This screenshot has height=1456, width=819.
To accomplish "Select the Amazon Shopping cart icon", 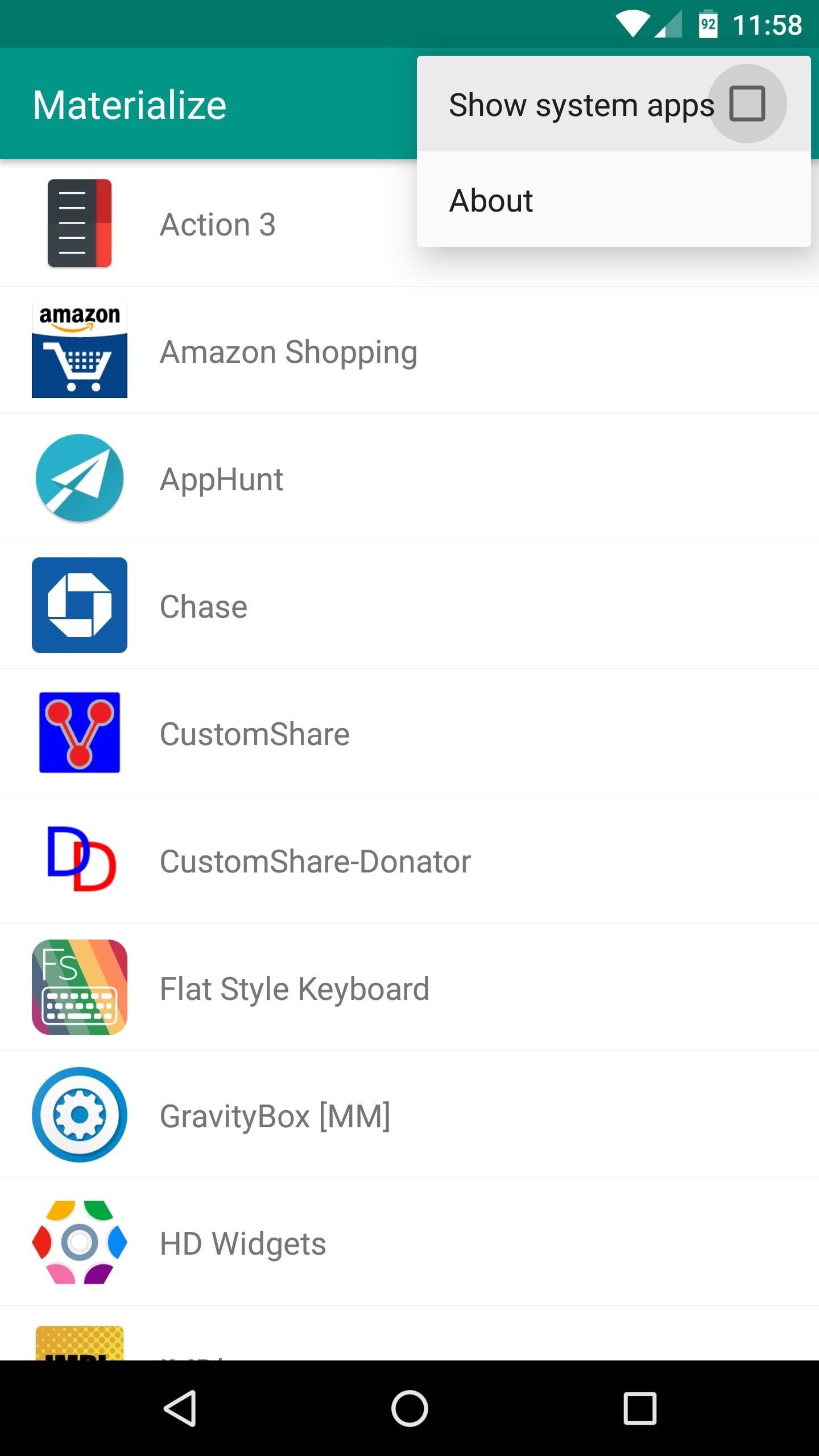I will (x=80, y=351).
